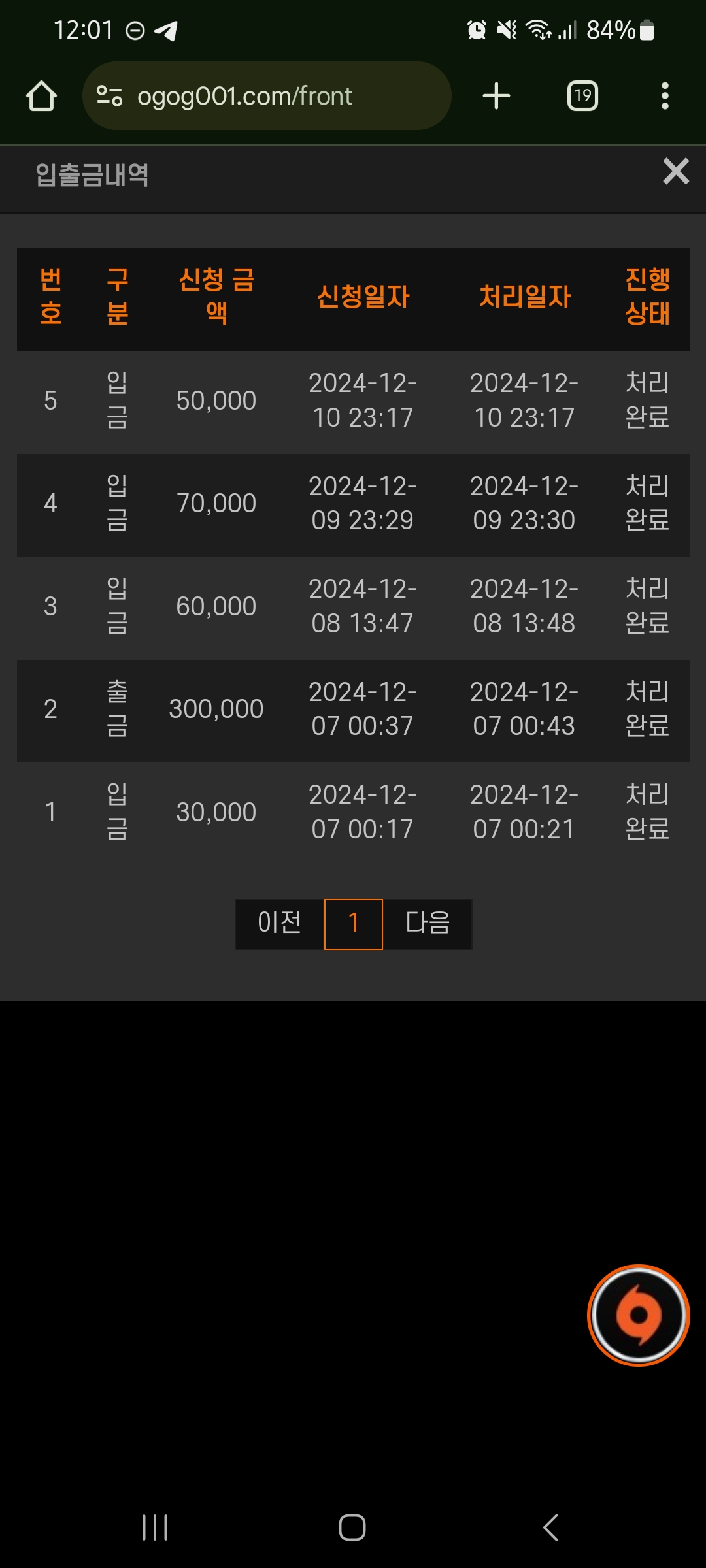Close the 입출금내역 dialog
The width and height of the screenshot is (706, 1568).
(x=676, y=172)
